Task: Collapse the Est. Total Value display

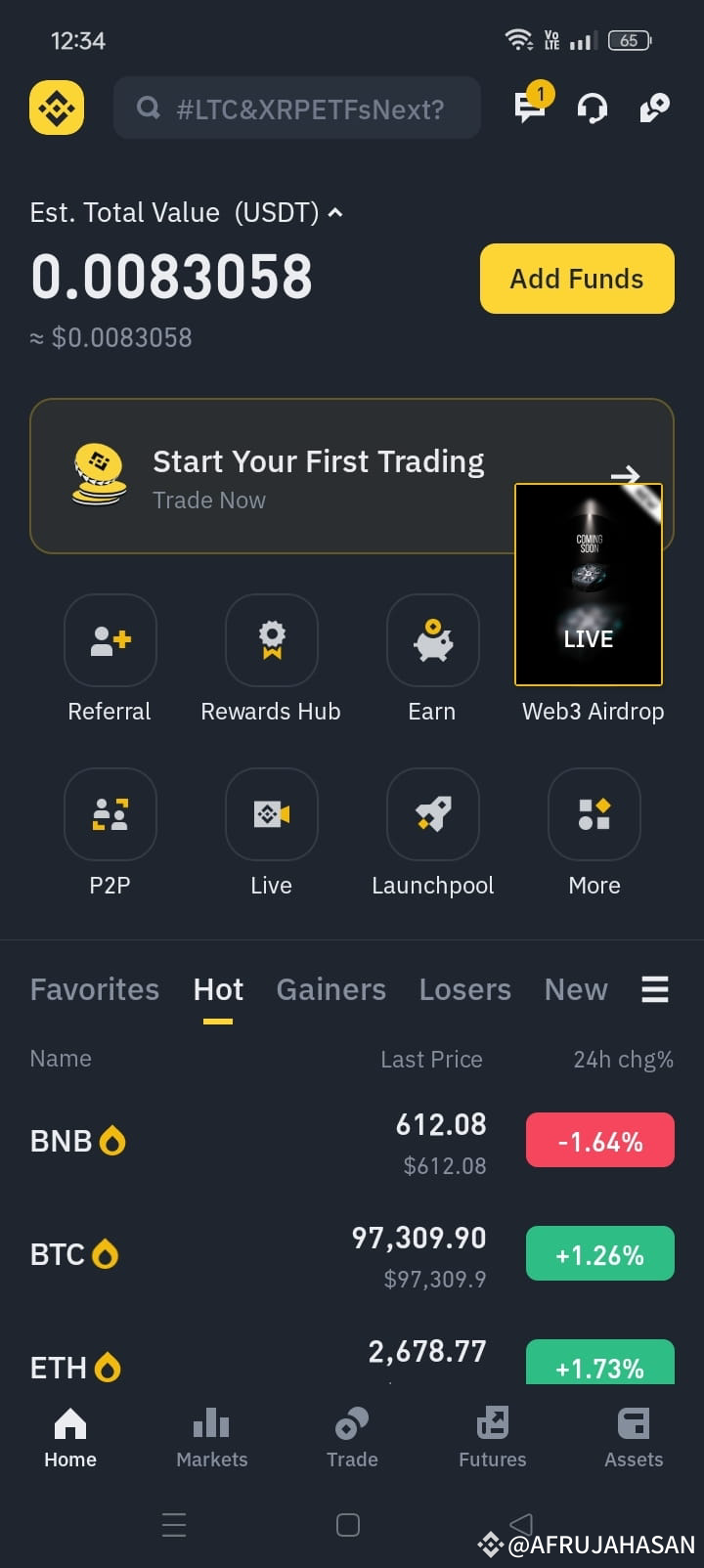Action: tap(334, 212)
